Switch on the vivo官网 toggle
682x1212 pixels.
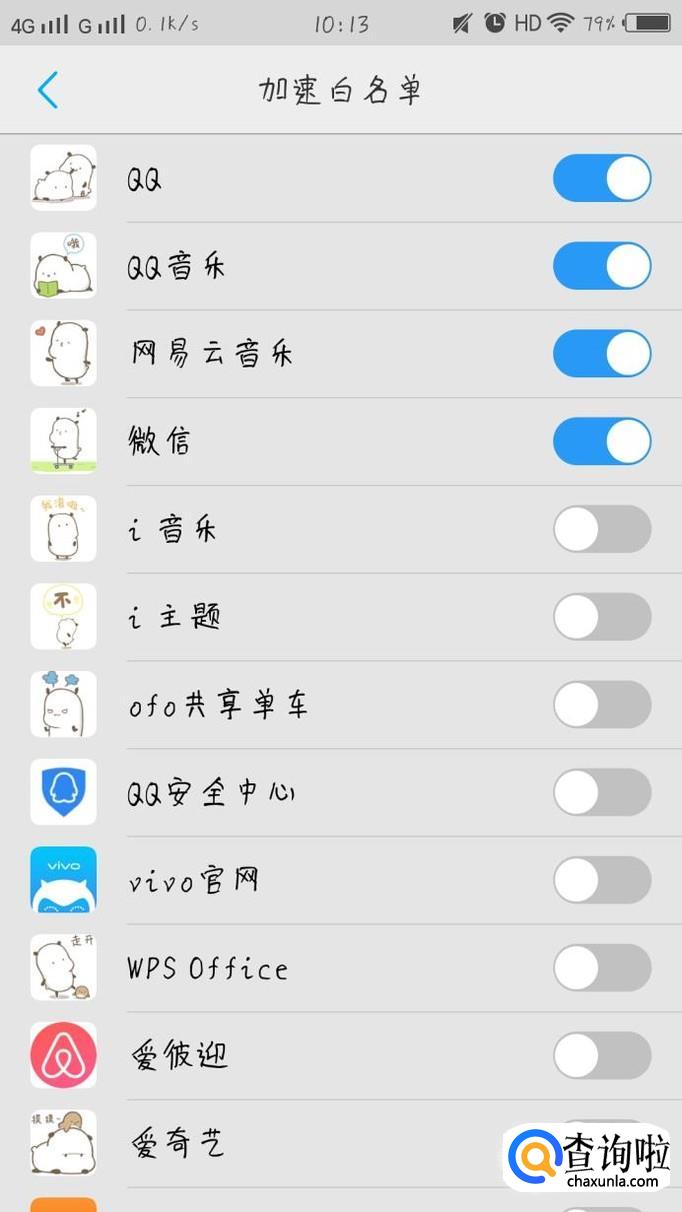tap(602, 880)
